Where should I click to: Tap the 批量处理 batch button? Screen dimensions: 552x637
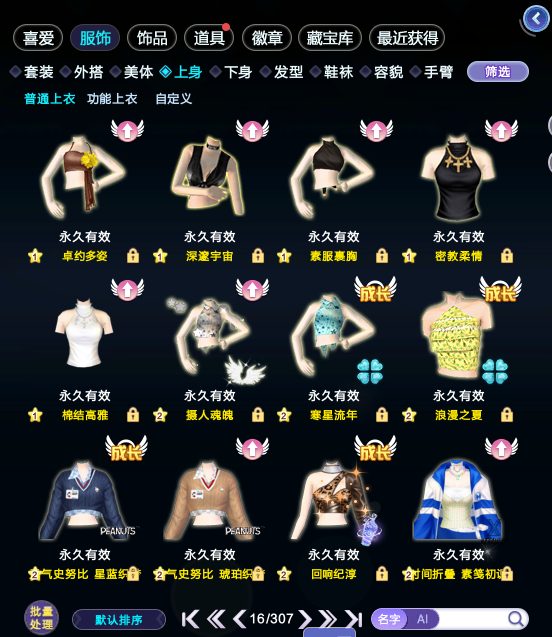click(41, 618)
